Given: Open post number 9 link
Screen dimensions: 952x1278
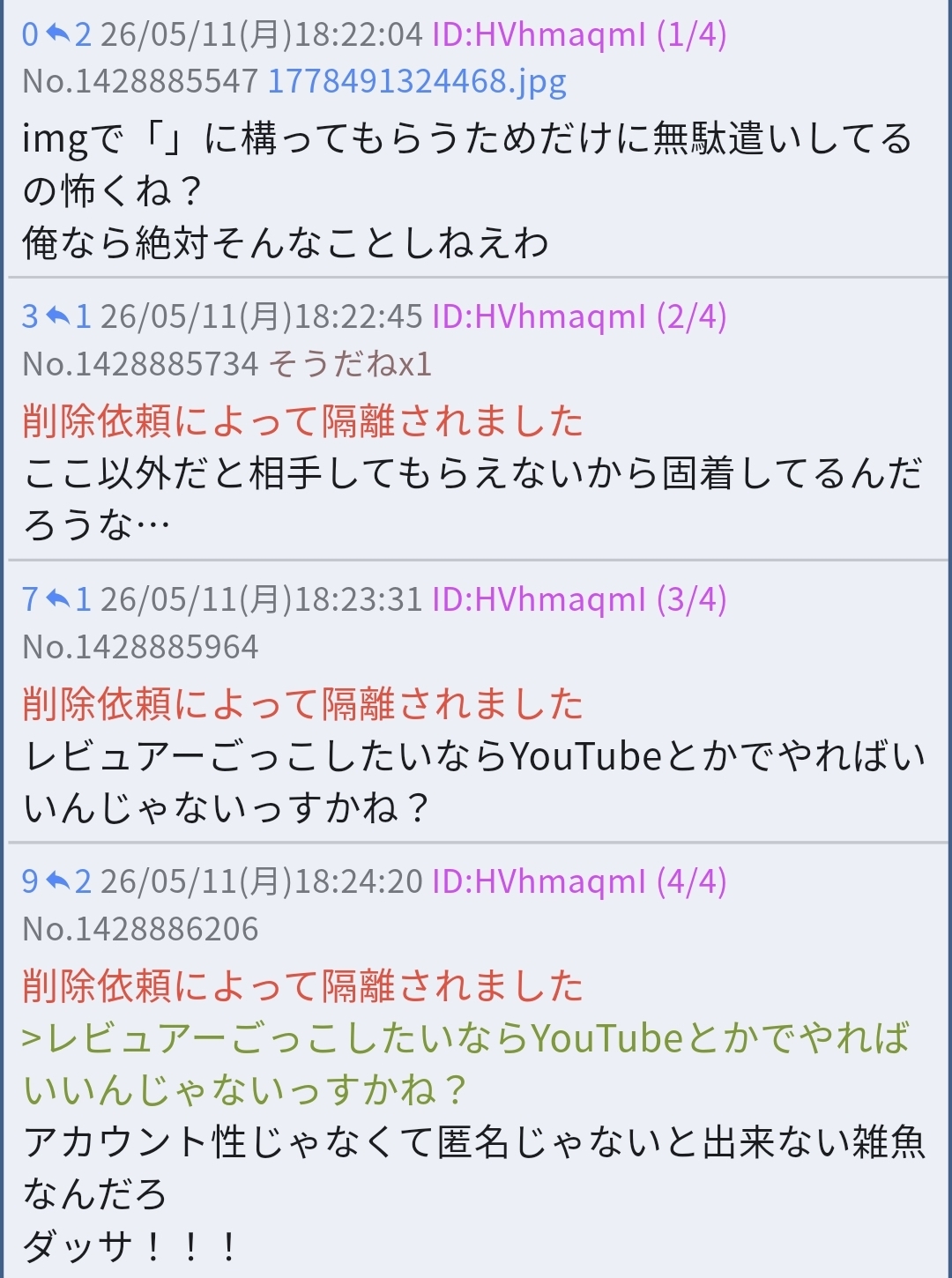Looking at the screenshot, I should 30,881.
